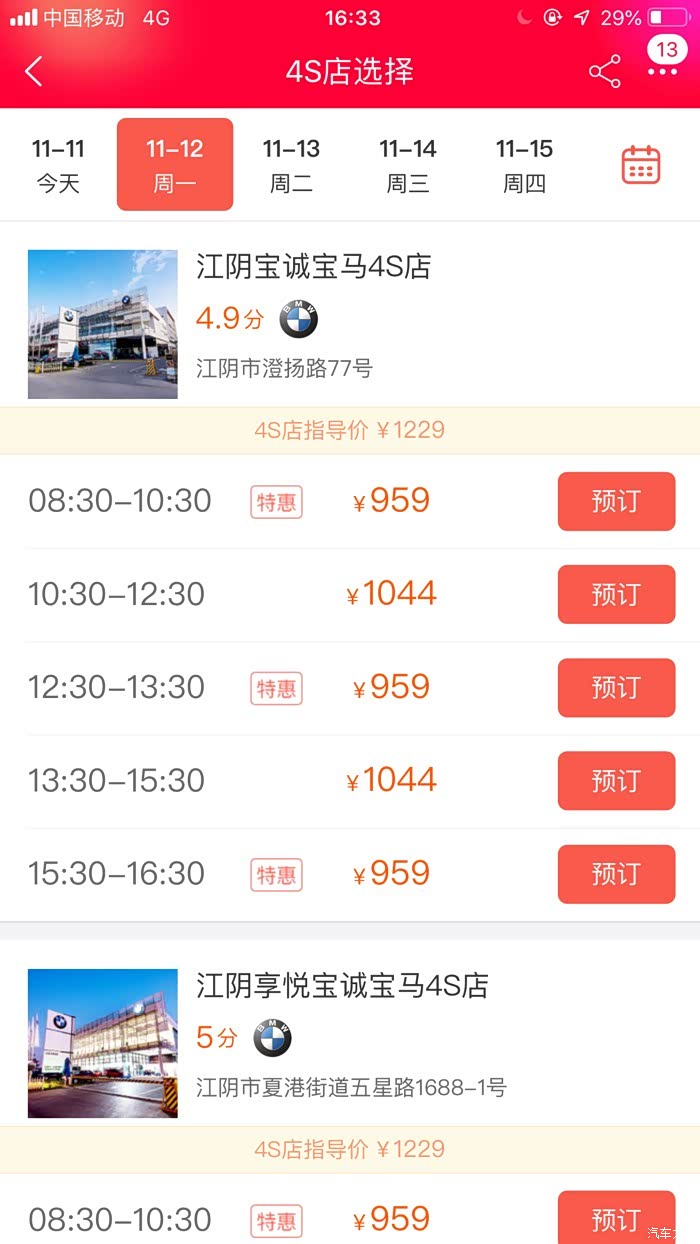The width and height of the screenshot is (700, 1244).
Task: Share this 4S shop selection page
Action: [x=604, y=72]
